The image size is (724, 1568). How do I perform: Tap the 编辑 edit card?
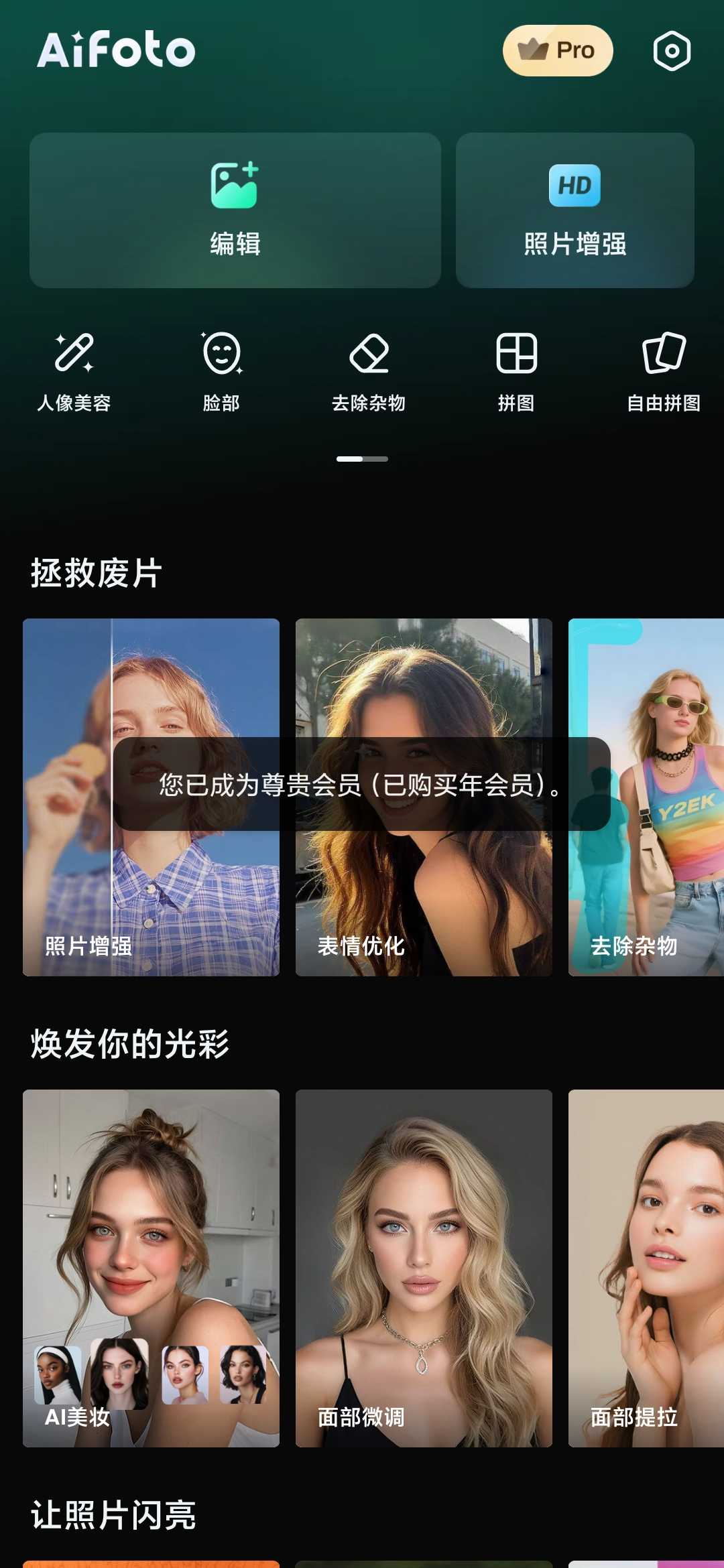click(x=235, y=210)
